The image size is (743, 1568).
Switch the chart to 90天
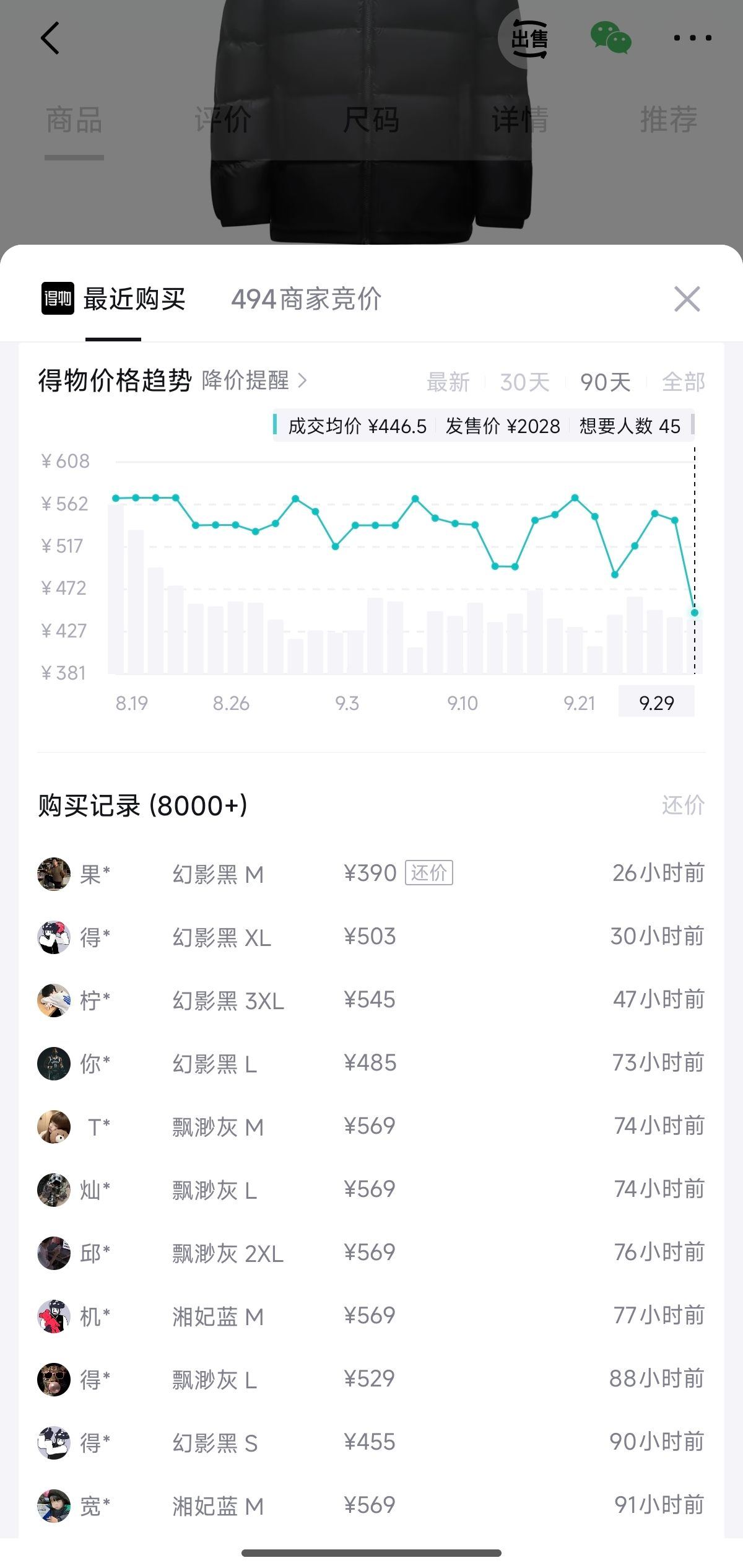[x=606, y=382]
